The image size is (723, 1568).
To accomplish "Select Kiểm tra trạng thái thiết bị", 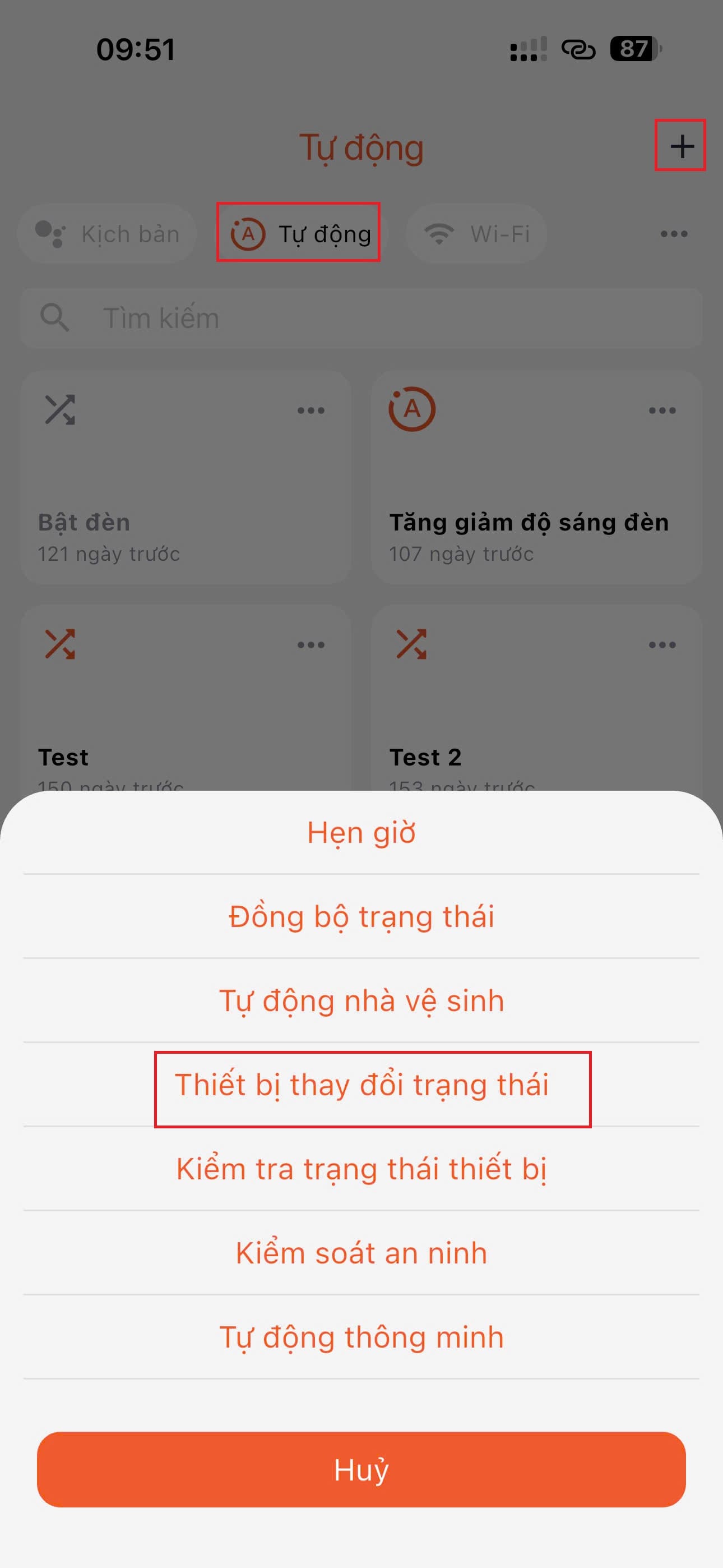I will [361, 1169].
